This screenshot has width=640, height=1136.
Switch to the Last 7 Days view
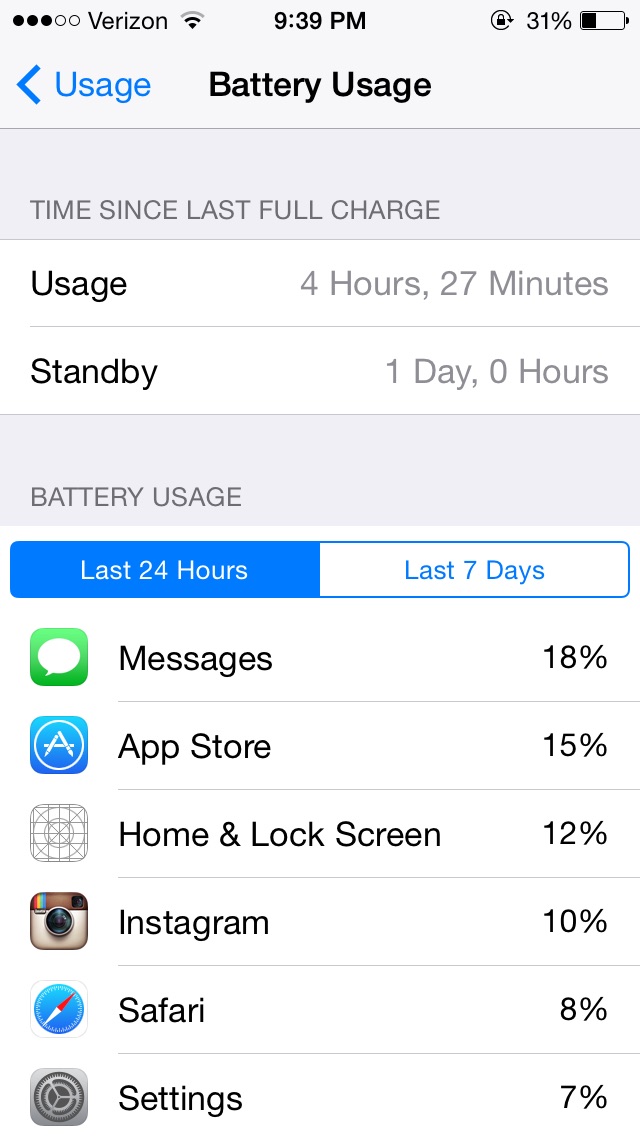474,569
